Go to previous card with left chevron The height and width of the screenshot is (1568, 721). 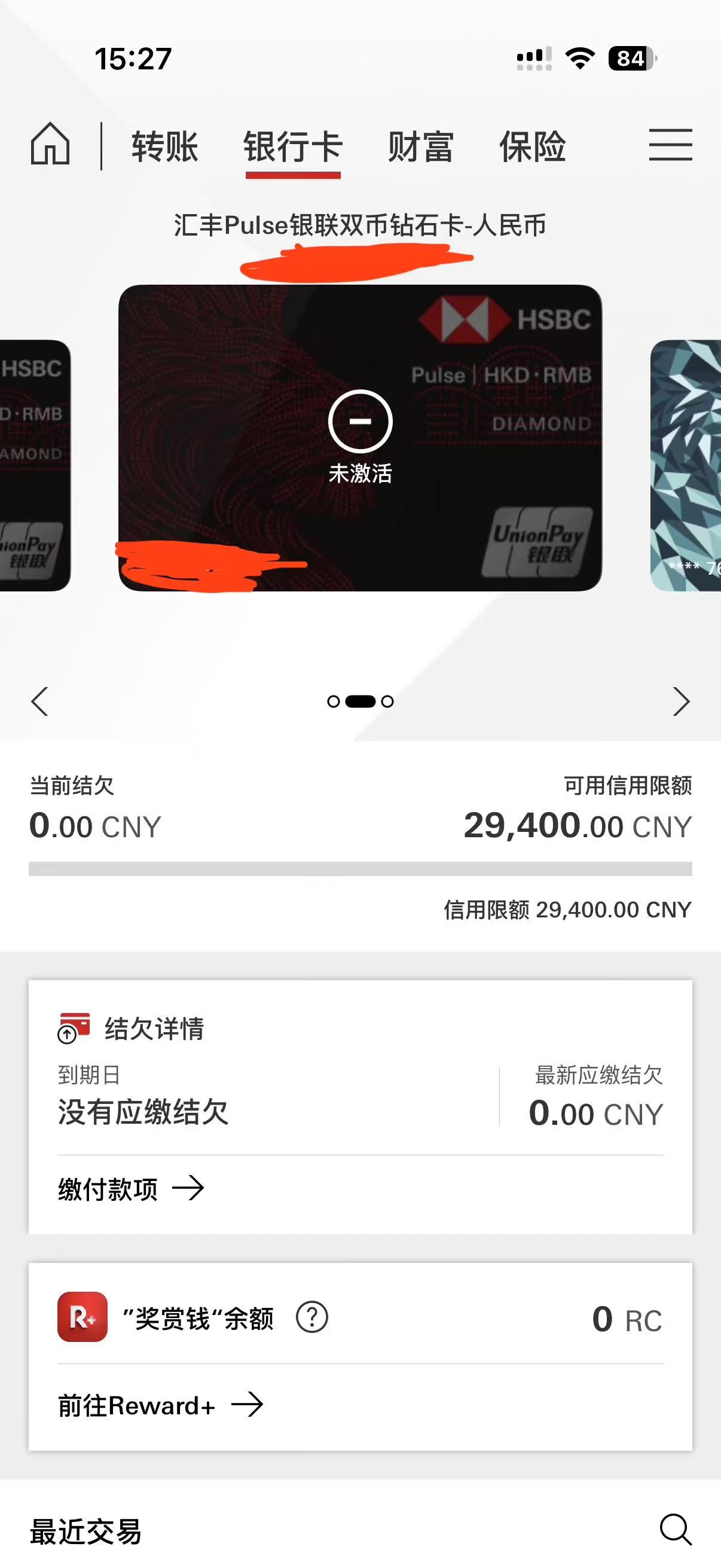(x=40, y=701)
